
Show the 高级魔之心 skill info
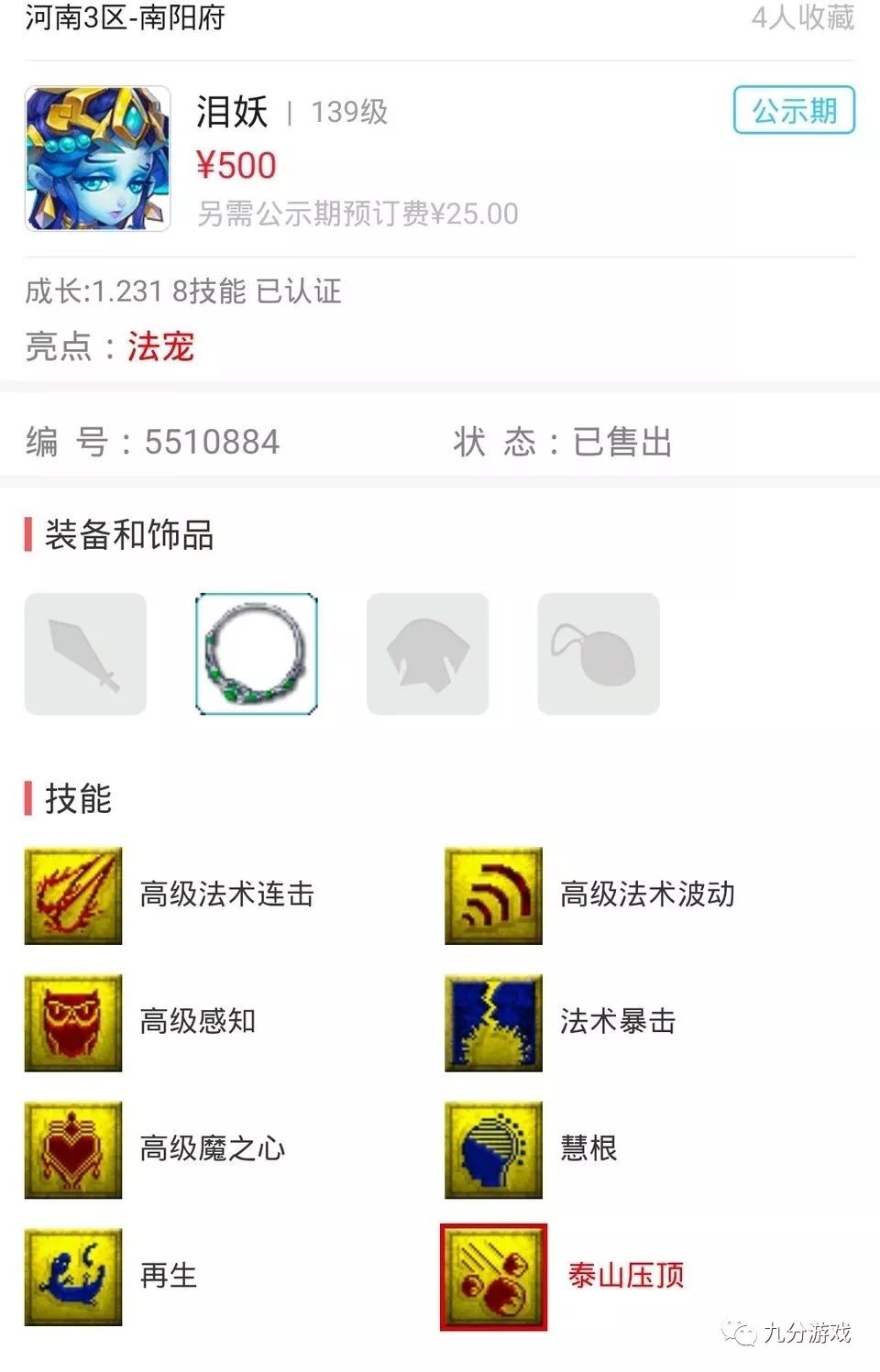tap(73, 1150)
